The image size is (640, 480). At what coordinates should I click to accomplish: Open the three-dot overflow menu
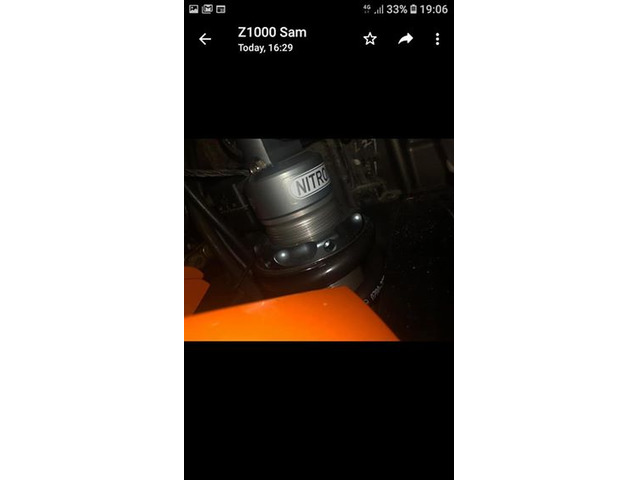click(437, 39)
